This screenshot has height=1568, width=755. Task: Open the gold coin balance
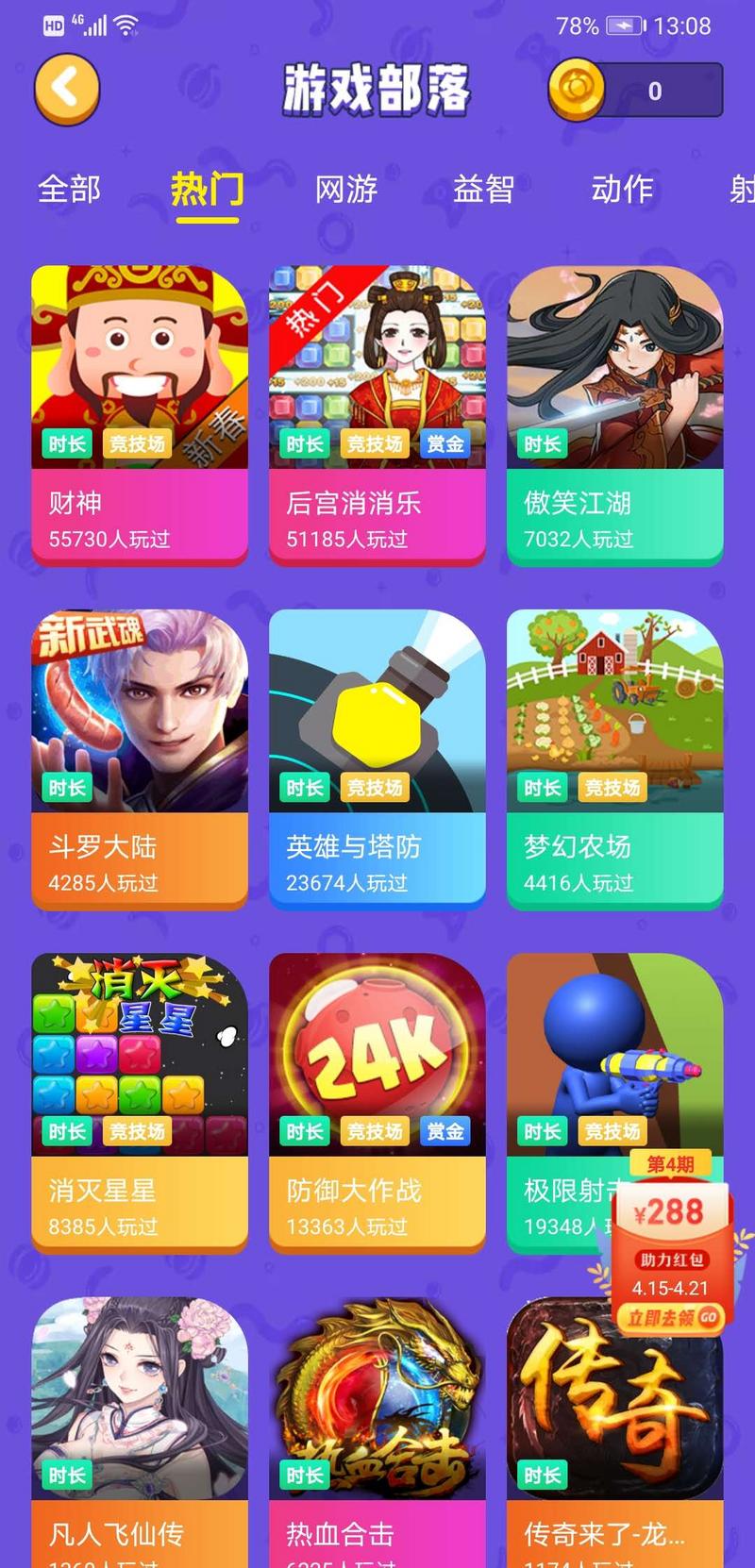(635, 91)
